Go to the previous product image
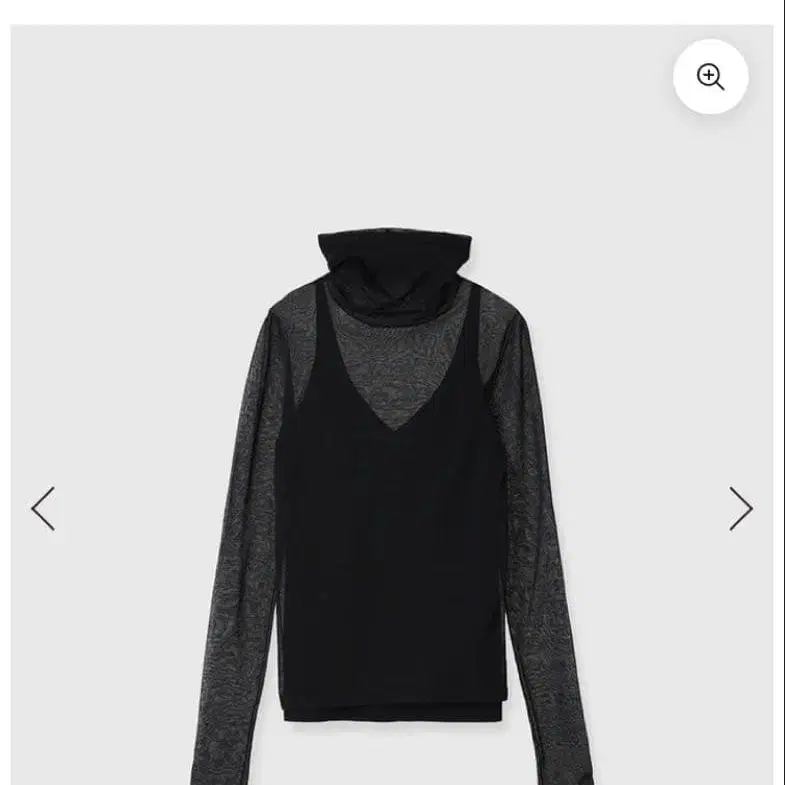The image size is (785, 785). click(x=43, y=509)
